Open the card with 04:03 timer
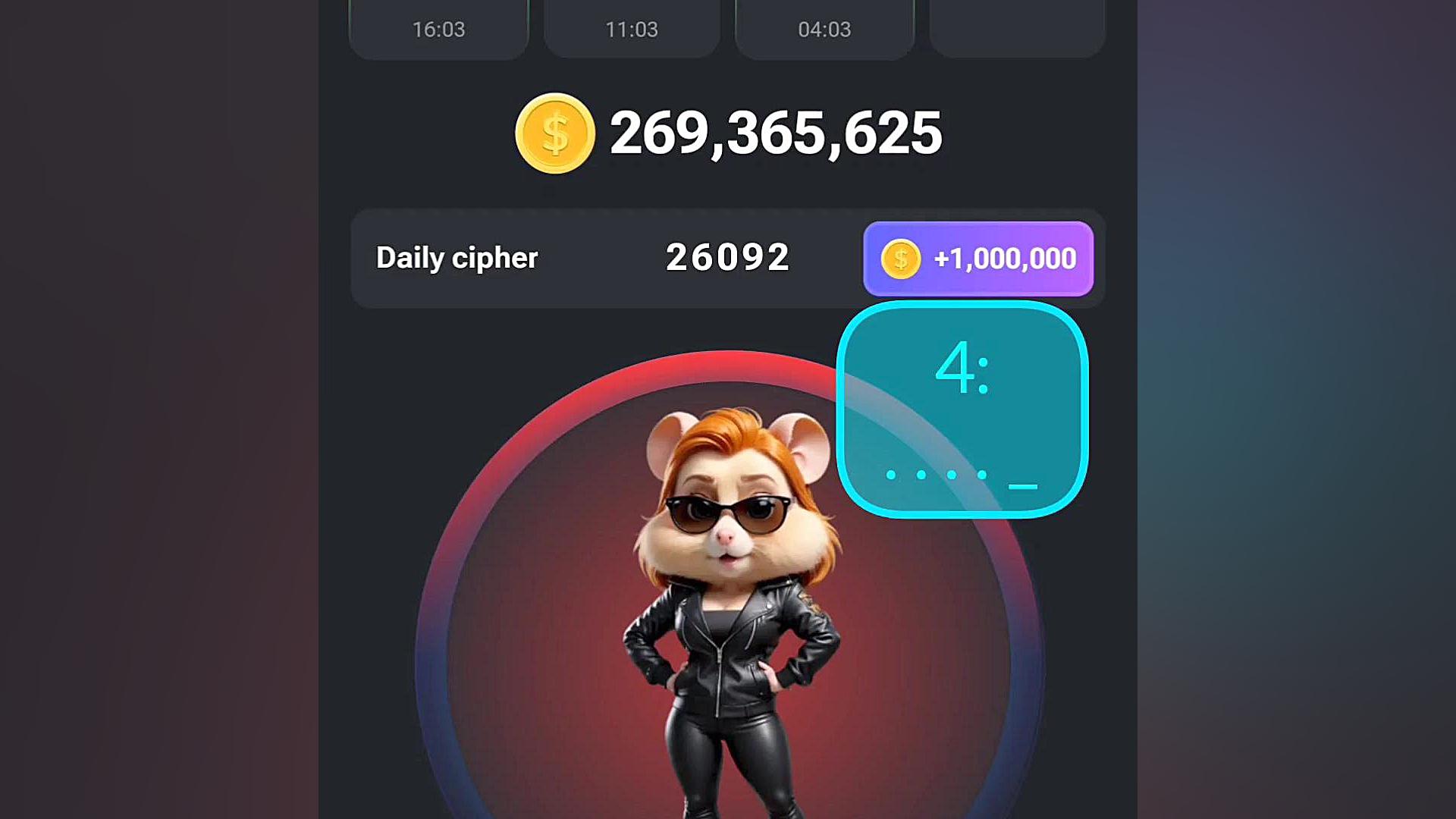Screen dimensions: 1456x819 [x=824, y=29]
